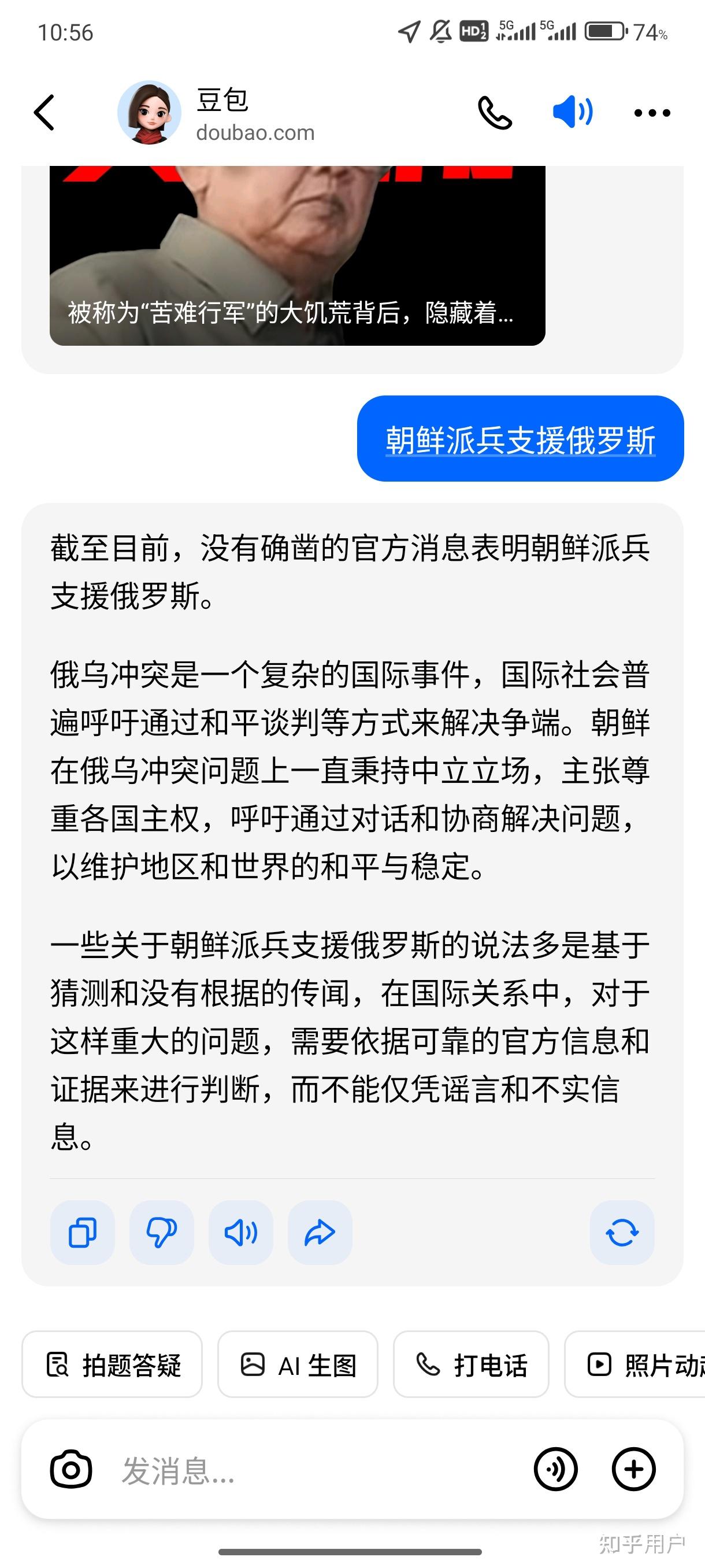The image size is (705, 1568).
Task: Tap the underlined 朝鲜派兵支援俄罗斯 message
Action: 520,439
